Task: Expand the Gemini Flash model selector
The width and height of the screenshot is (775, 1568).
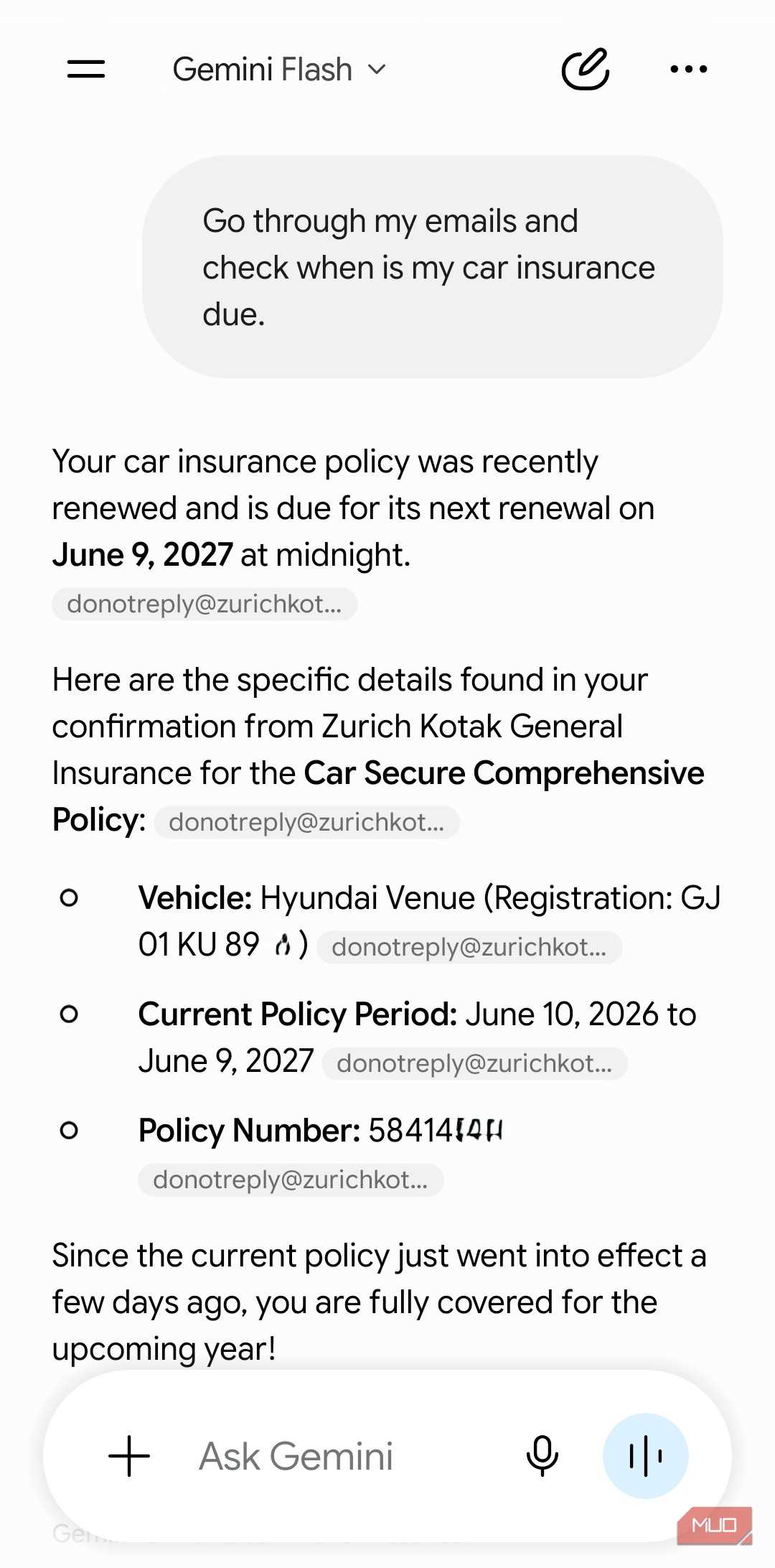Action: click(x=280, y=70)
